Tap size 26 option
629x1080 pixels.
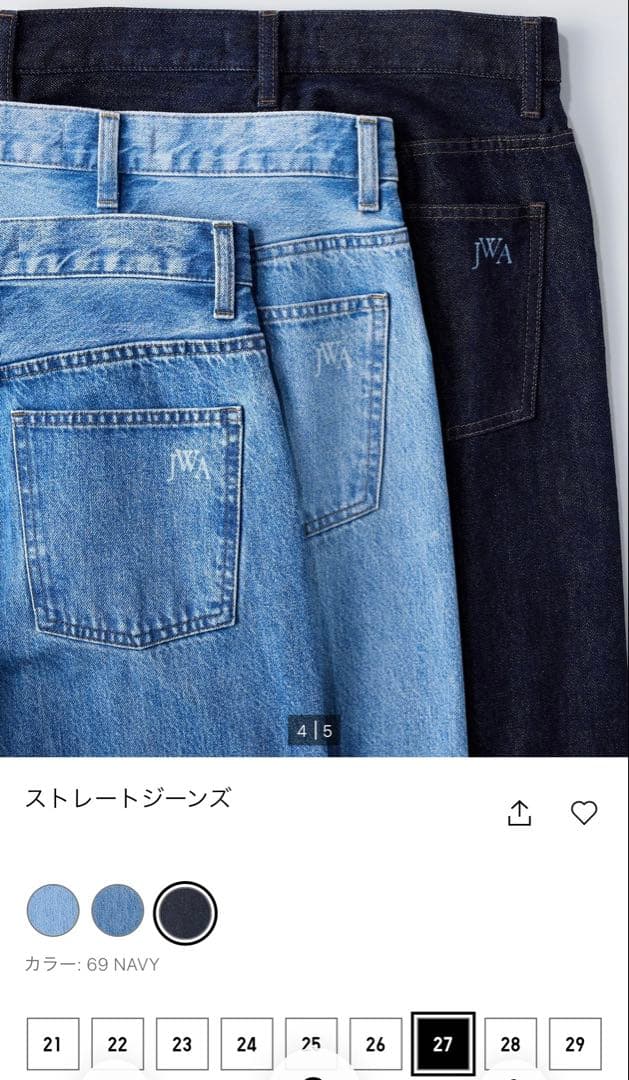coord(375,1044)
